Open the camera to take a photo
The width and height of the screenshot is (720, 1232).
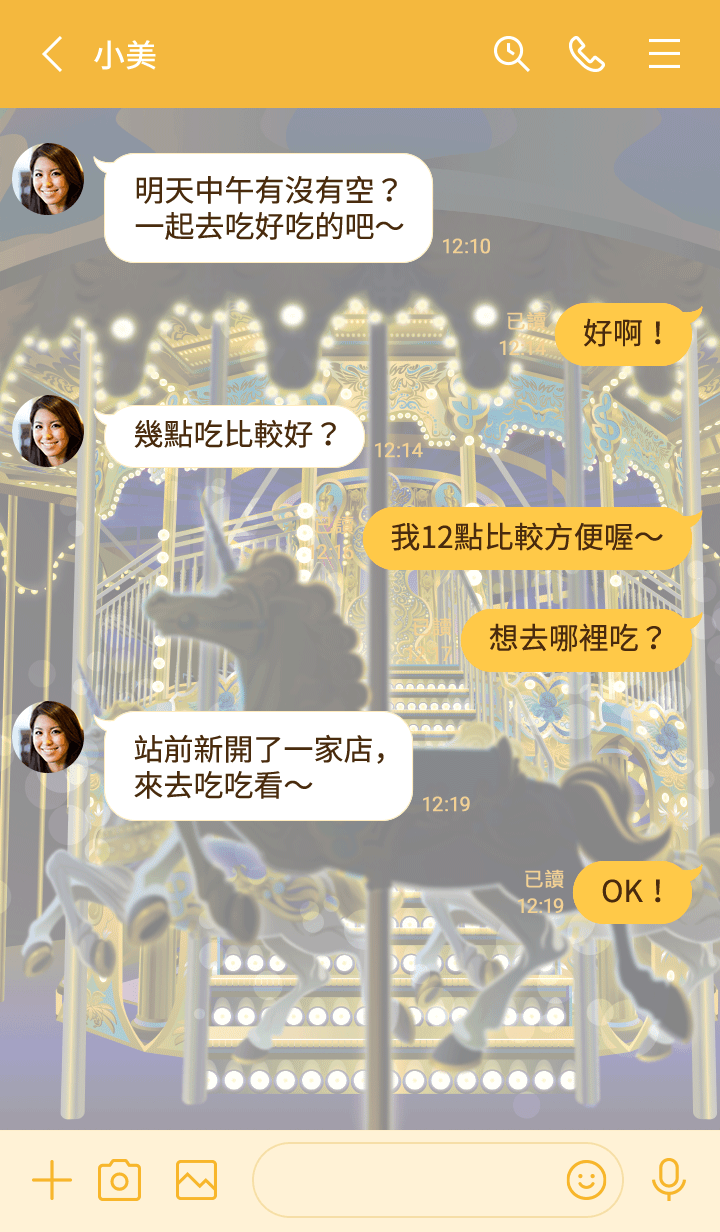pyautogui.click(x=119, y=1181)
